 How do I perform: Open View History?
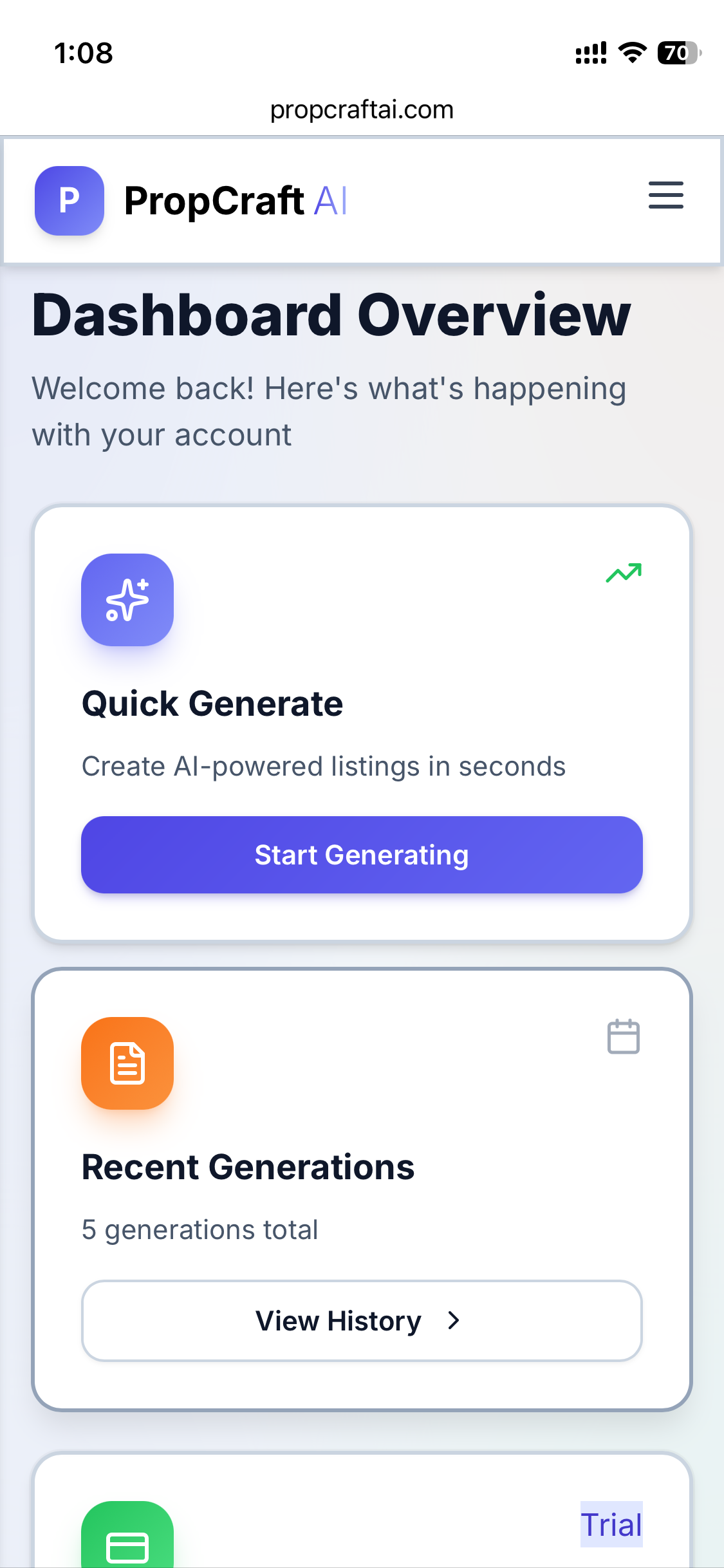click(x=362, y=1321)
